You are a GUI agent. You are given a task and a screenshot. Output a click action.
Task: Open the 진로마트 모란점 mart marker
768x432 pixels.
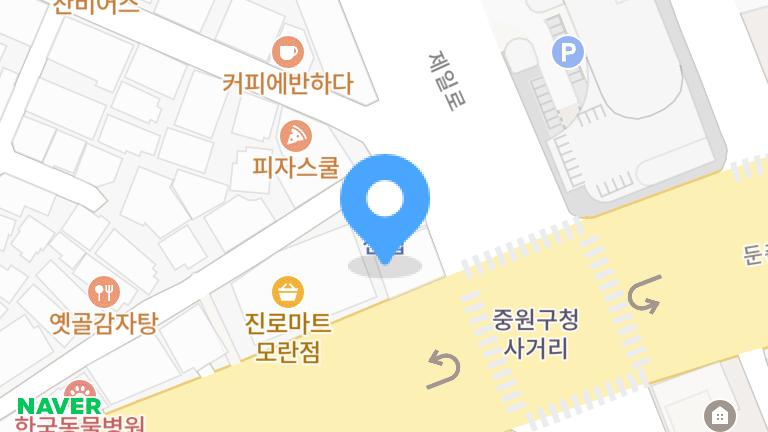pos(288,292)
